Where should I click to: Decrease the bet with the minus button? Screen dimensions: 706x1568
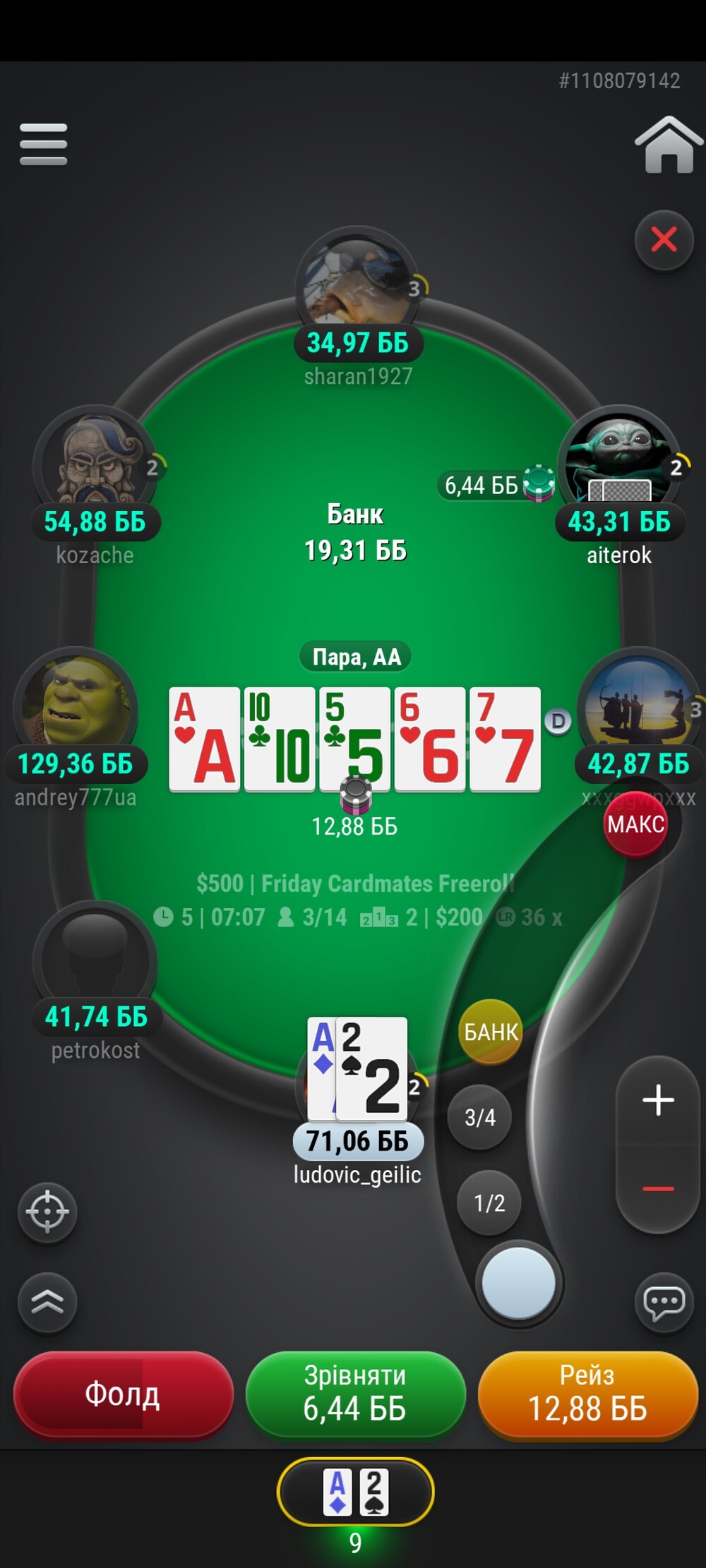tap(658, 1189)
